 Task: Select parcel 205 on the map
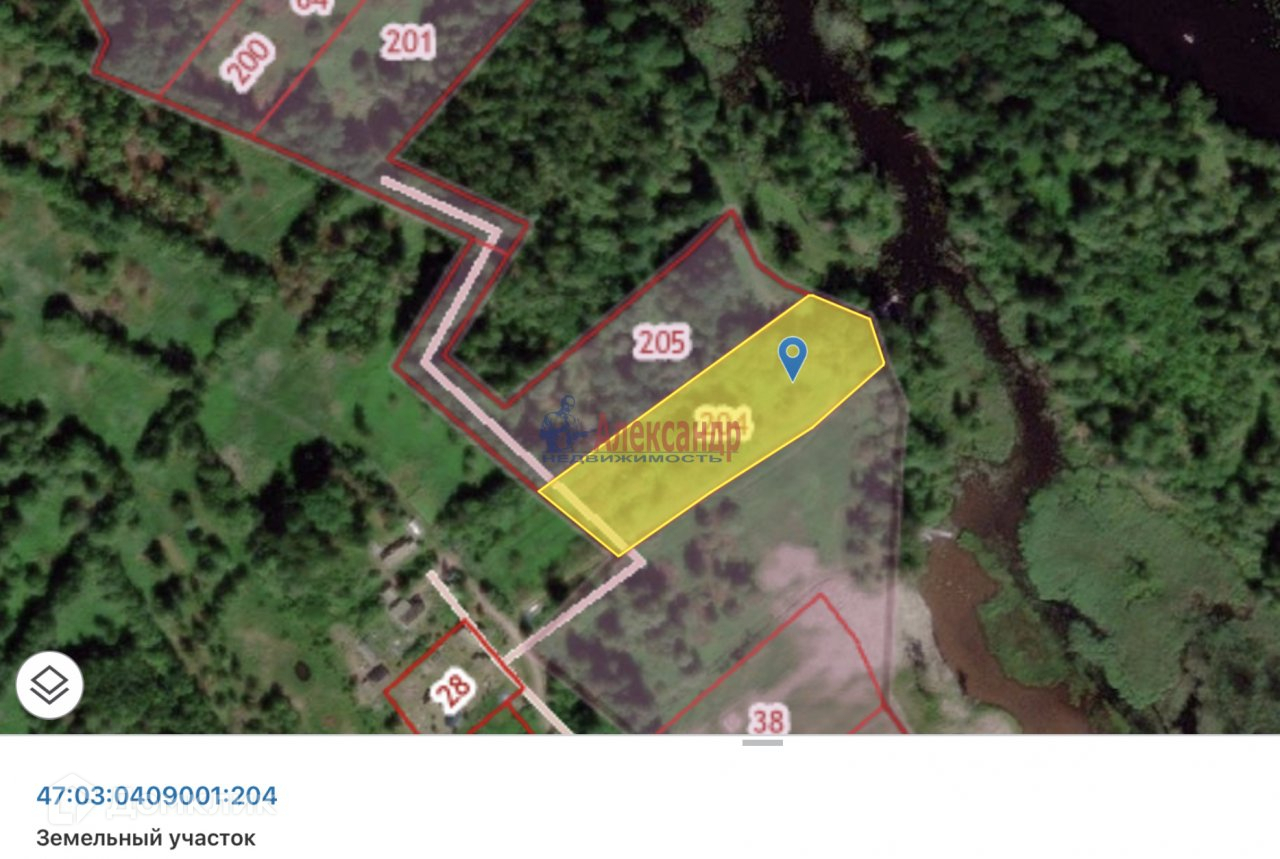(662, 343)
